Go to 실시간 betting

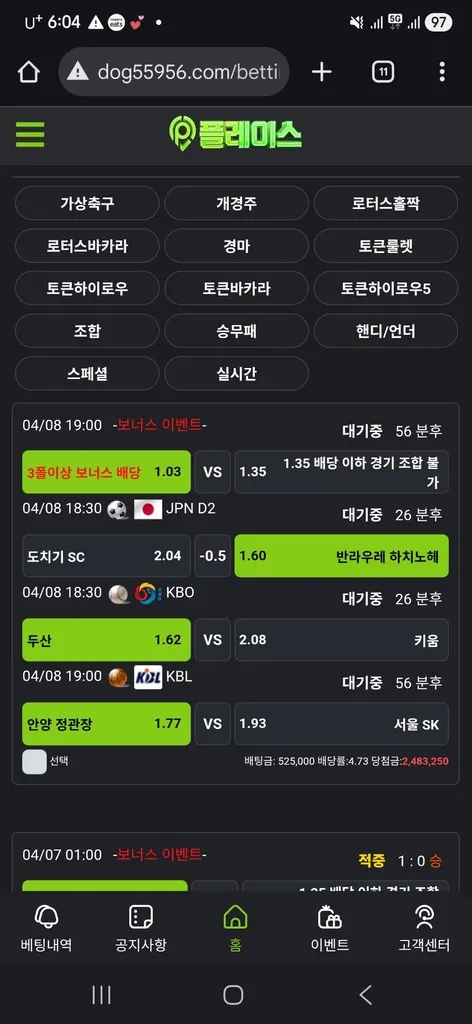236,373
